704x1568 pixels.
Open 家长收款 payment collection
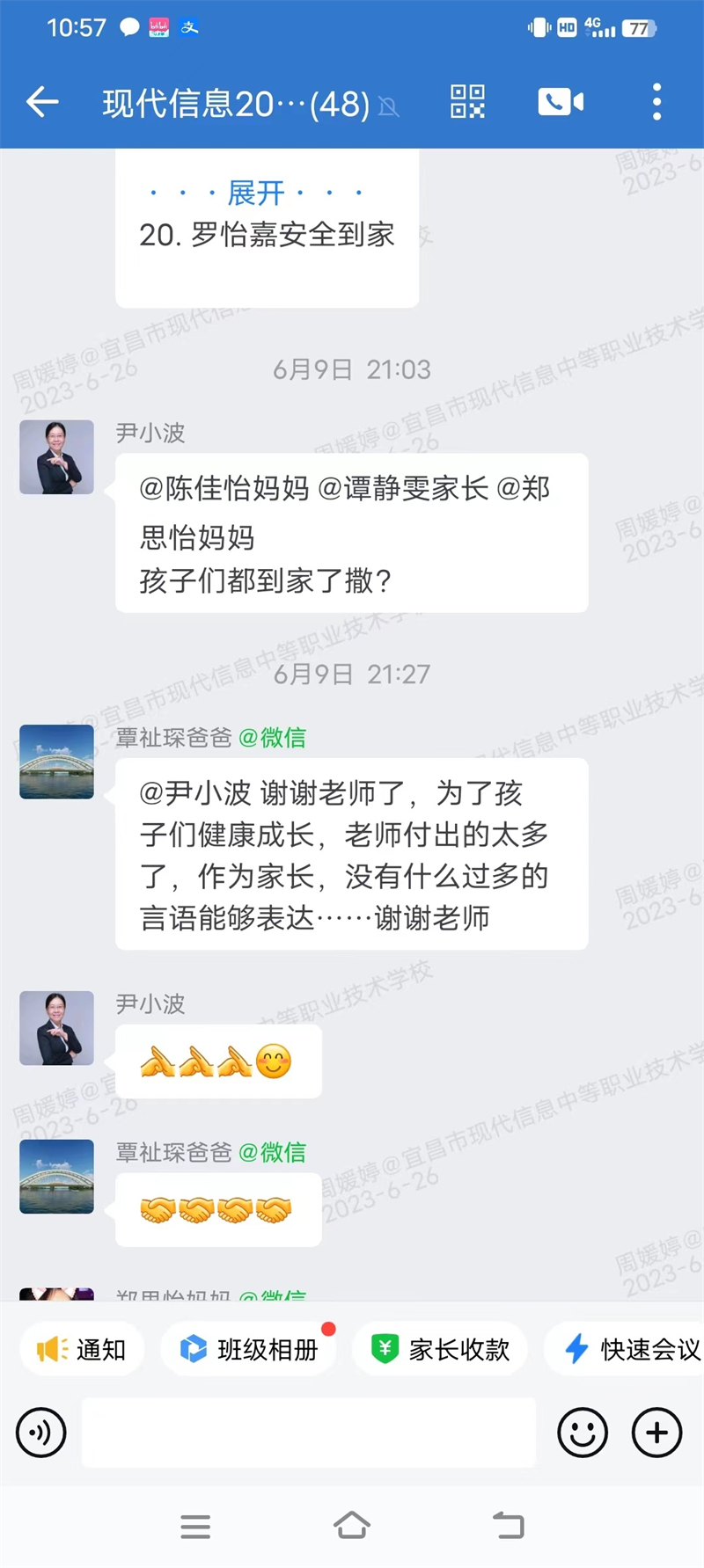pos(441,1349)
